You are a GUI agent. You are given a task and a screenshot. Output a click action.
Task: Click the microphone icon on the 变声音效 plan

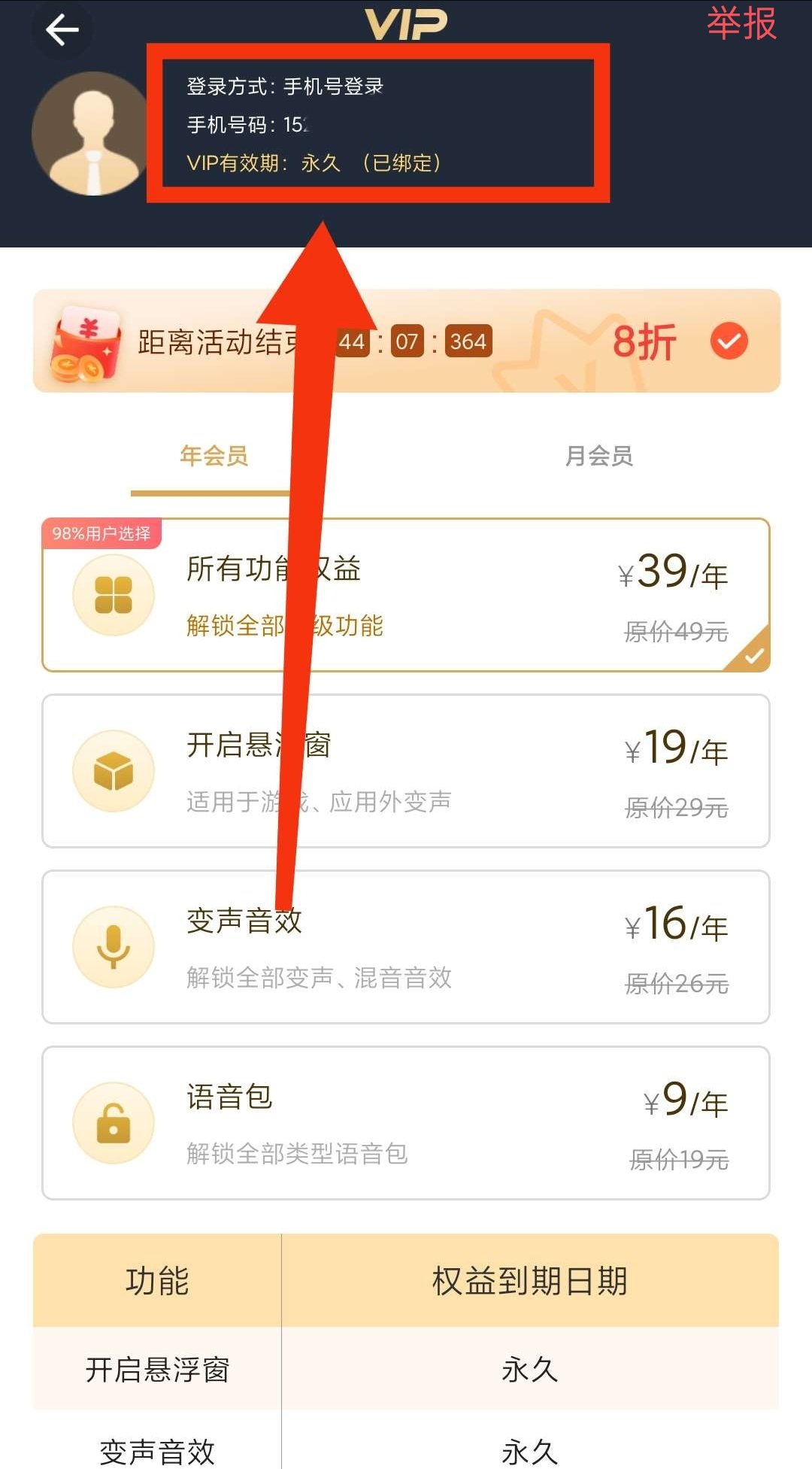pos(113,948)
